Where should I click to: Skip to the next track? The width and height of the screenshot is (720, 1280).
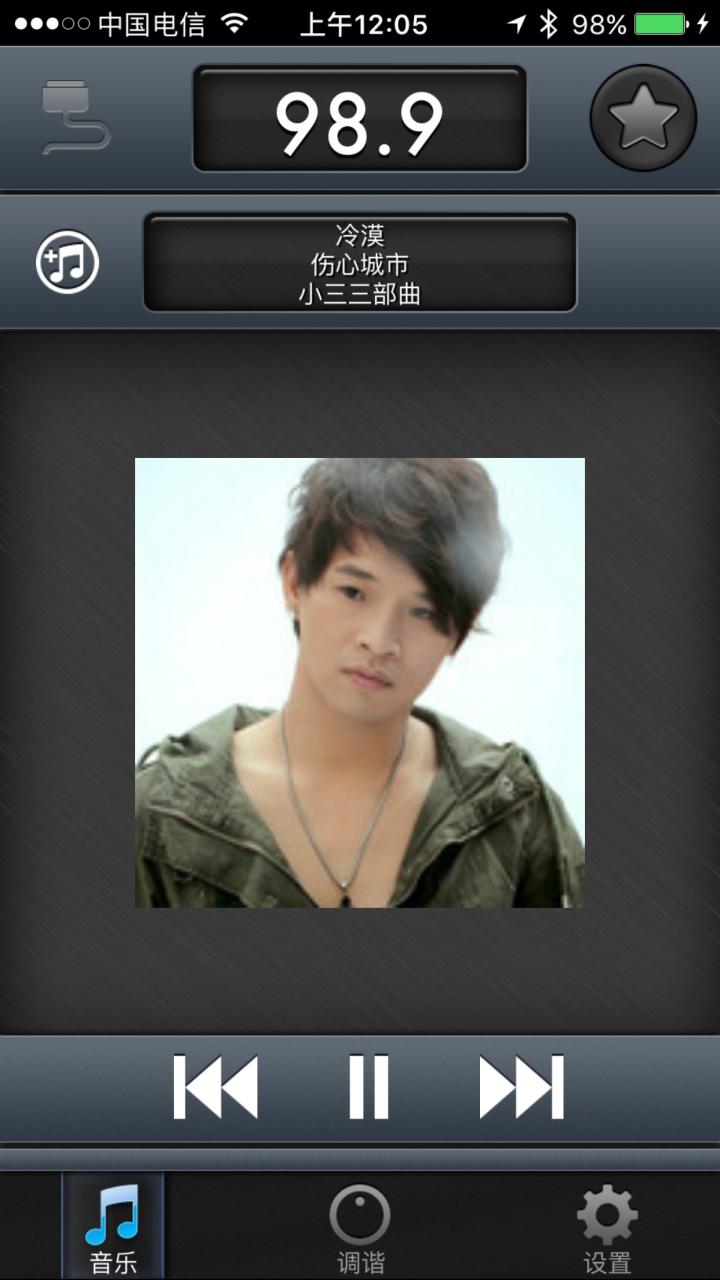tap(521, 1087)
